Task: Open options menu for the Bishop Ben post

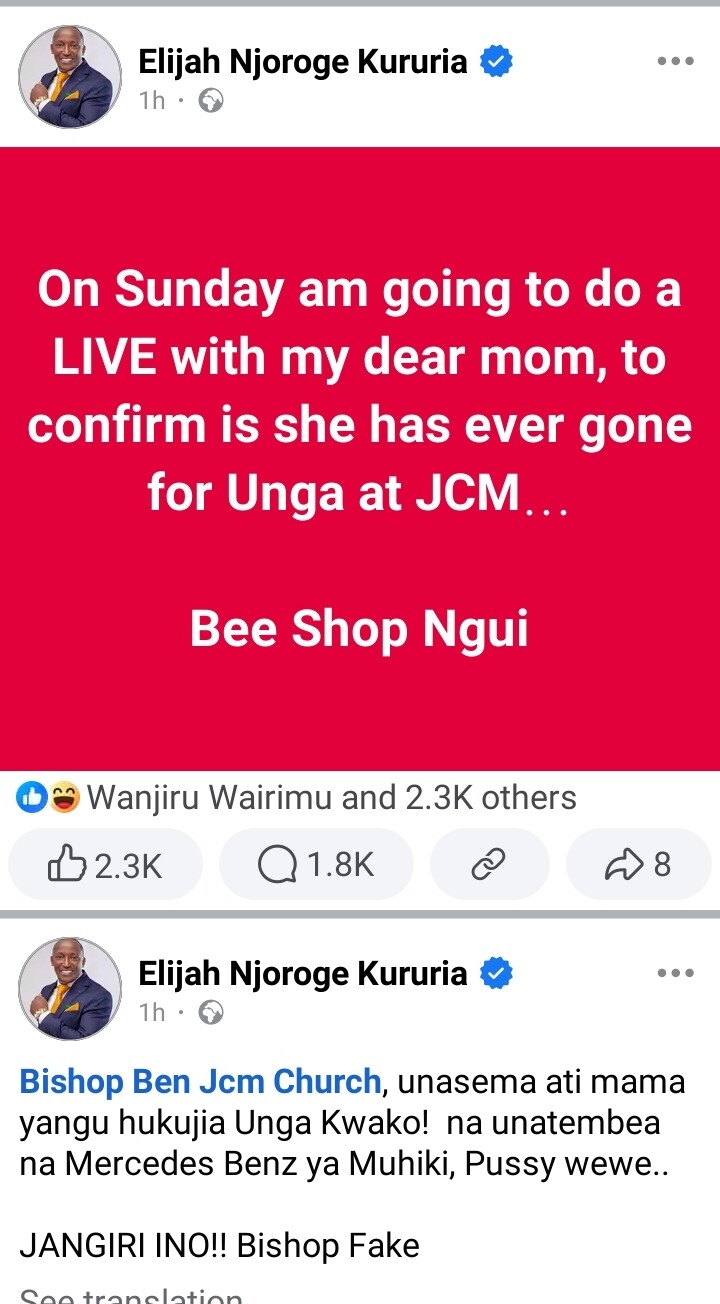Action: [x=675, y=972]
